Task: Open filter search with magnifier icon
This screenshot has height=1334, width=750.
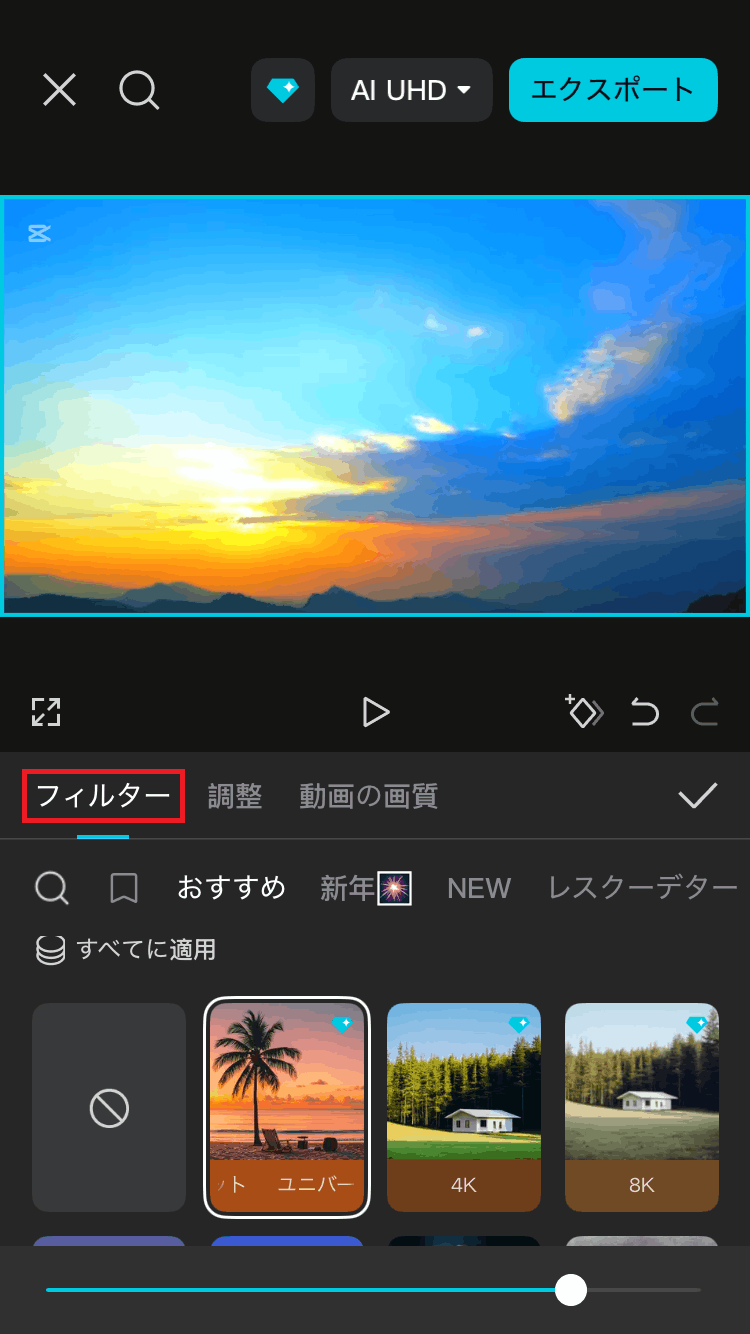Action: pyautogui.click(x=51, y=888)
